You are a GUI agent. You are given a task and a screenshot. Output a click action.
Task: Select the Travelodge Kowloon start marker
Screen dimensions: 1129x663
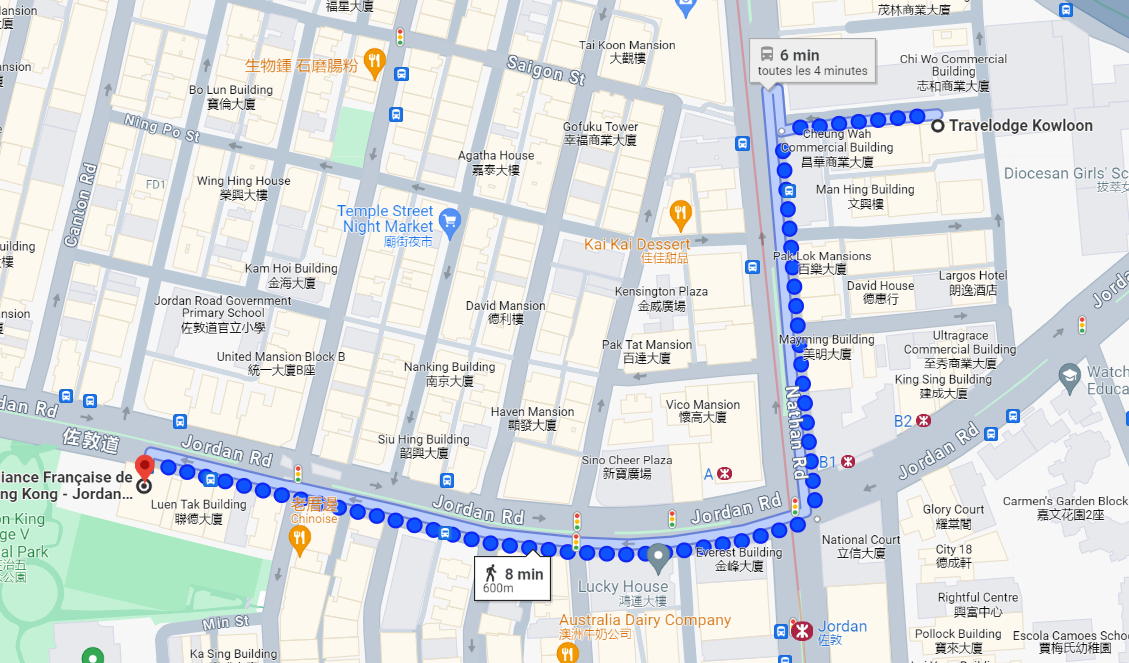tap(937, 126)
